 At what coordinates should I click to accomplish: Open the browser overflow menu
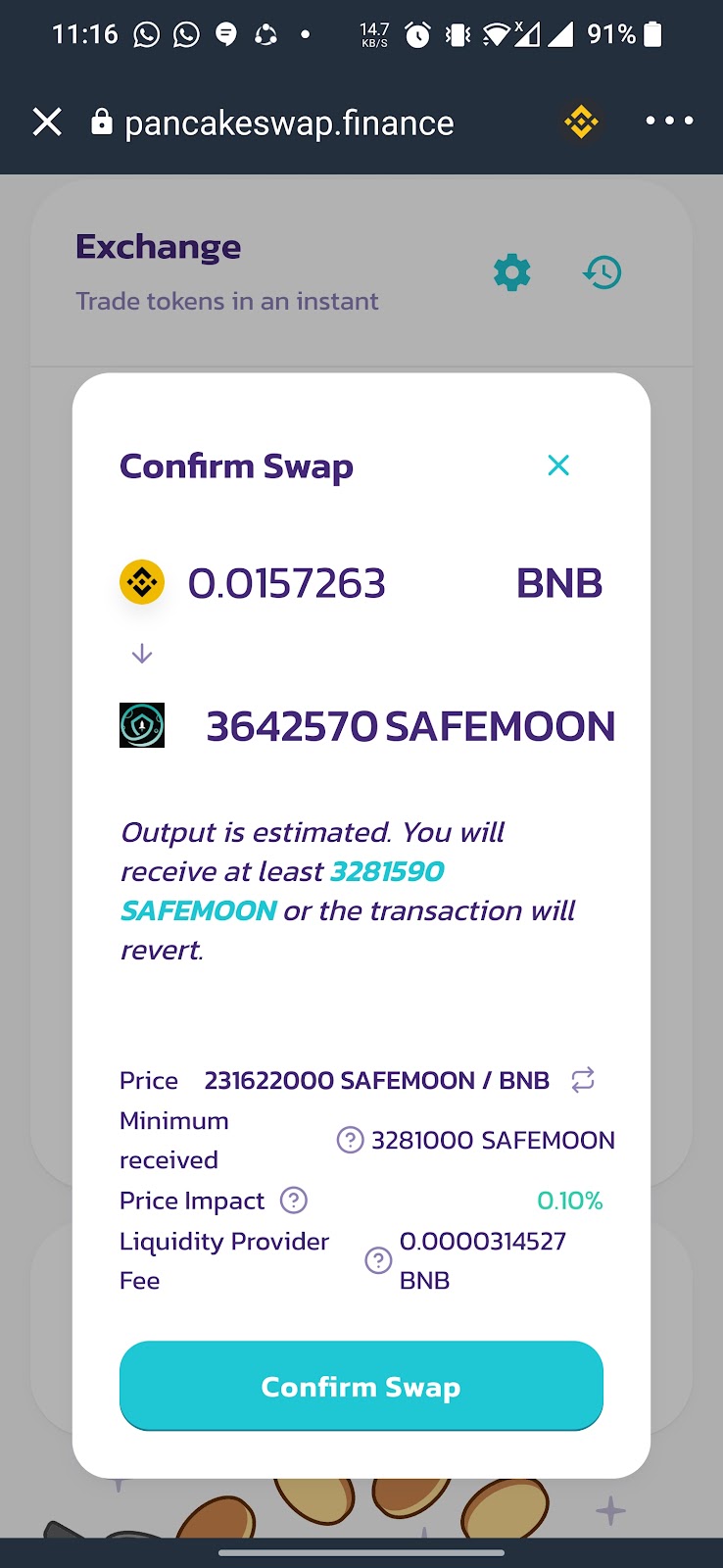(x=669, y=121)
